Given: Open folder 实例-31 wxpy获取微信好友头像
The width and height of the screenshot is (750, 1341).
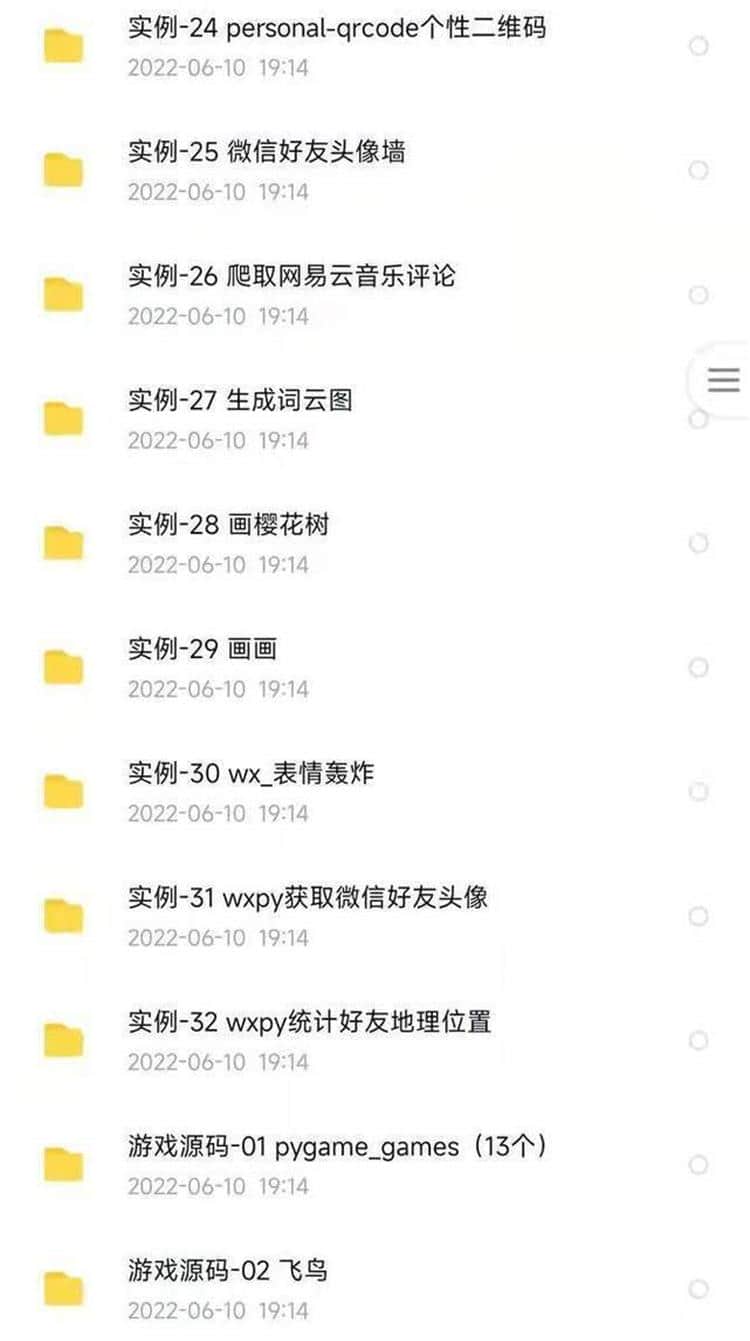Looking at the screenshot, I should pyautogui.click(x=308, y=898).
